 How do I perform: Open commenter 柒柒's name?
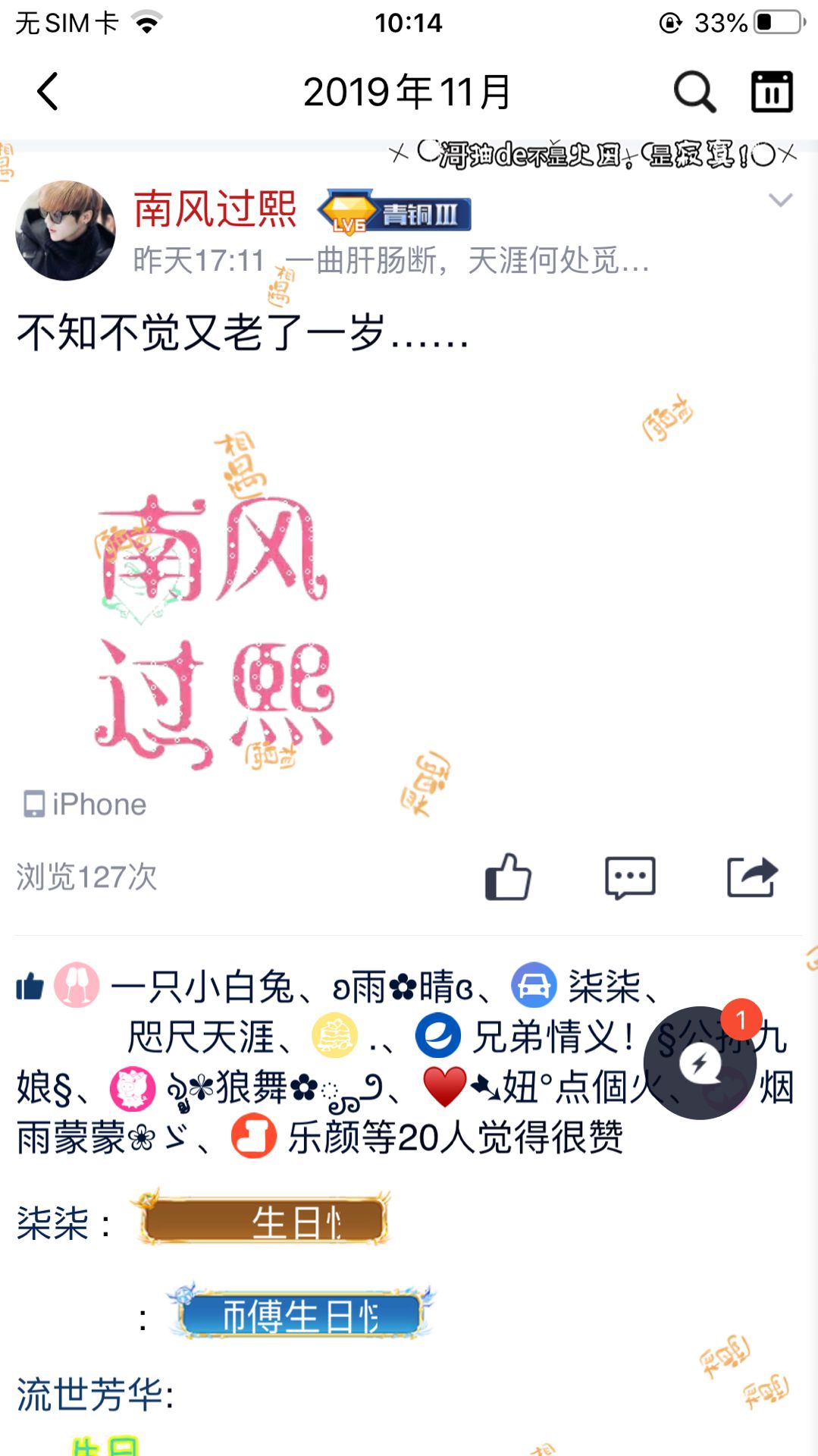pyautogui.click(x=53, y=1223)
